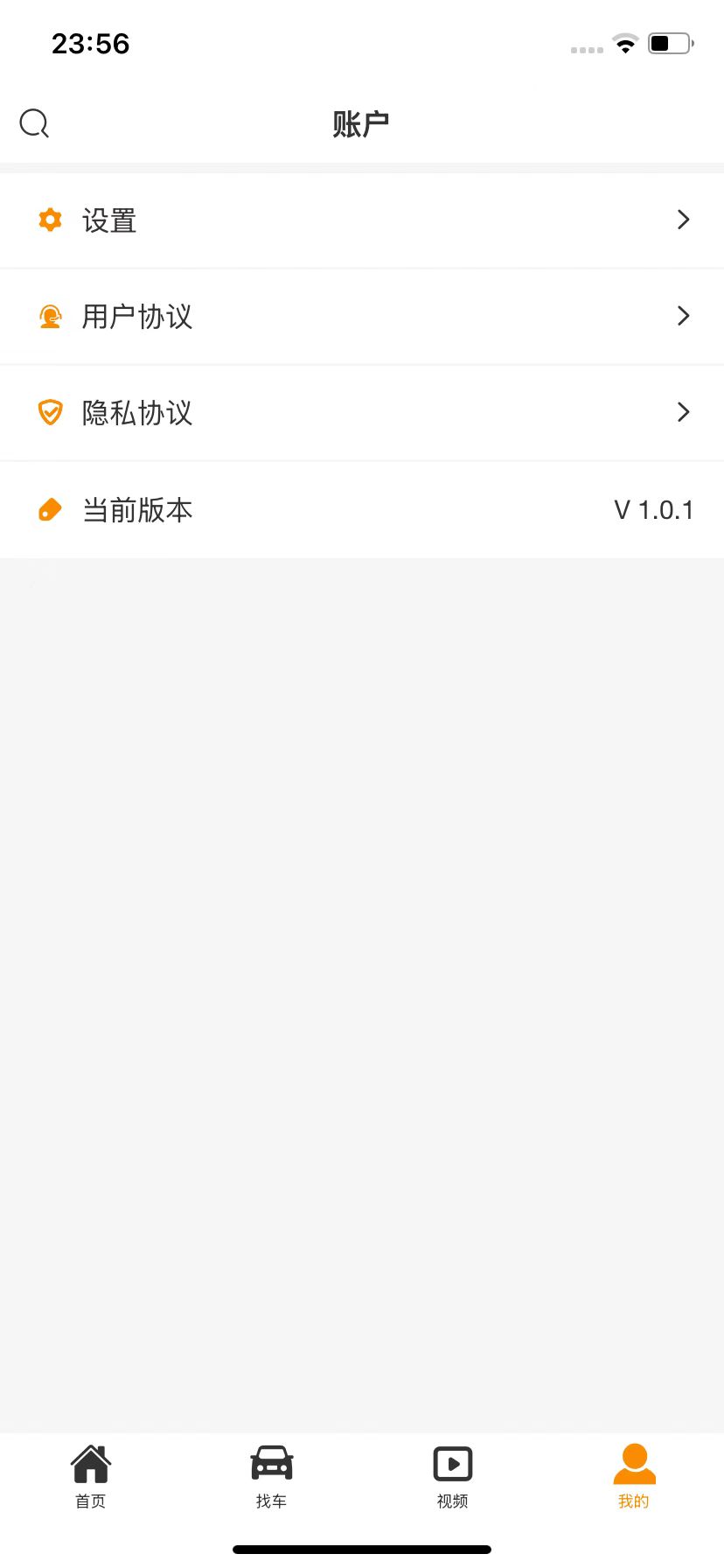Open the search icon on the account page
Screen dimensions: 724x1568
(x=34, y=122)
